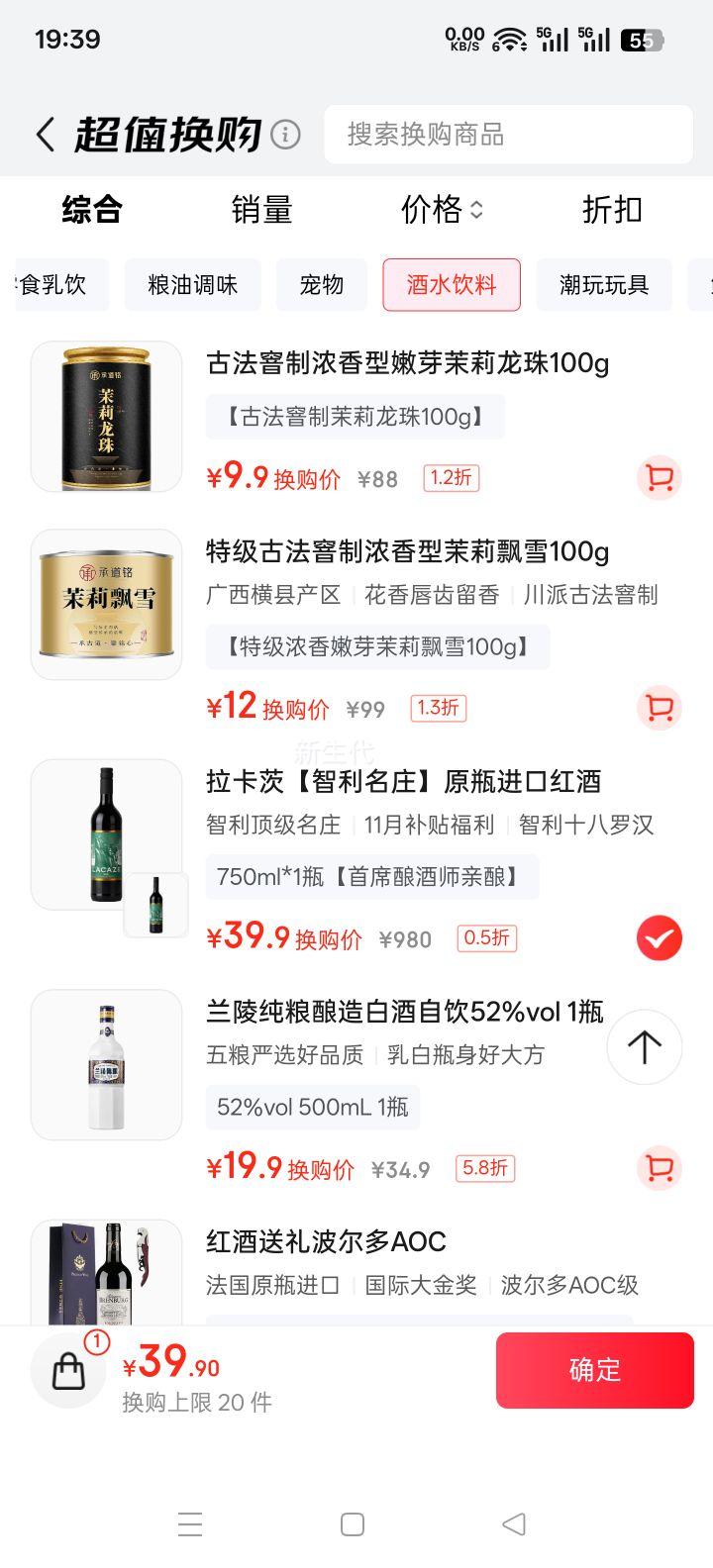
Task: Sort products by 价格
Action: click(441, 210)
